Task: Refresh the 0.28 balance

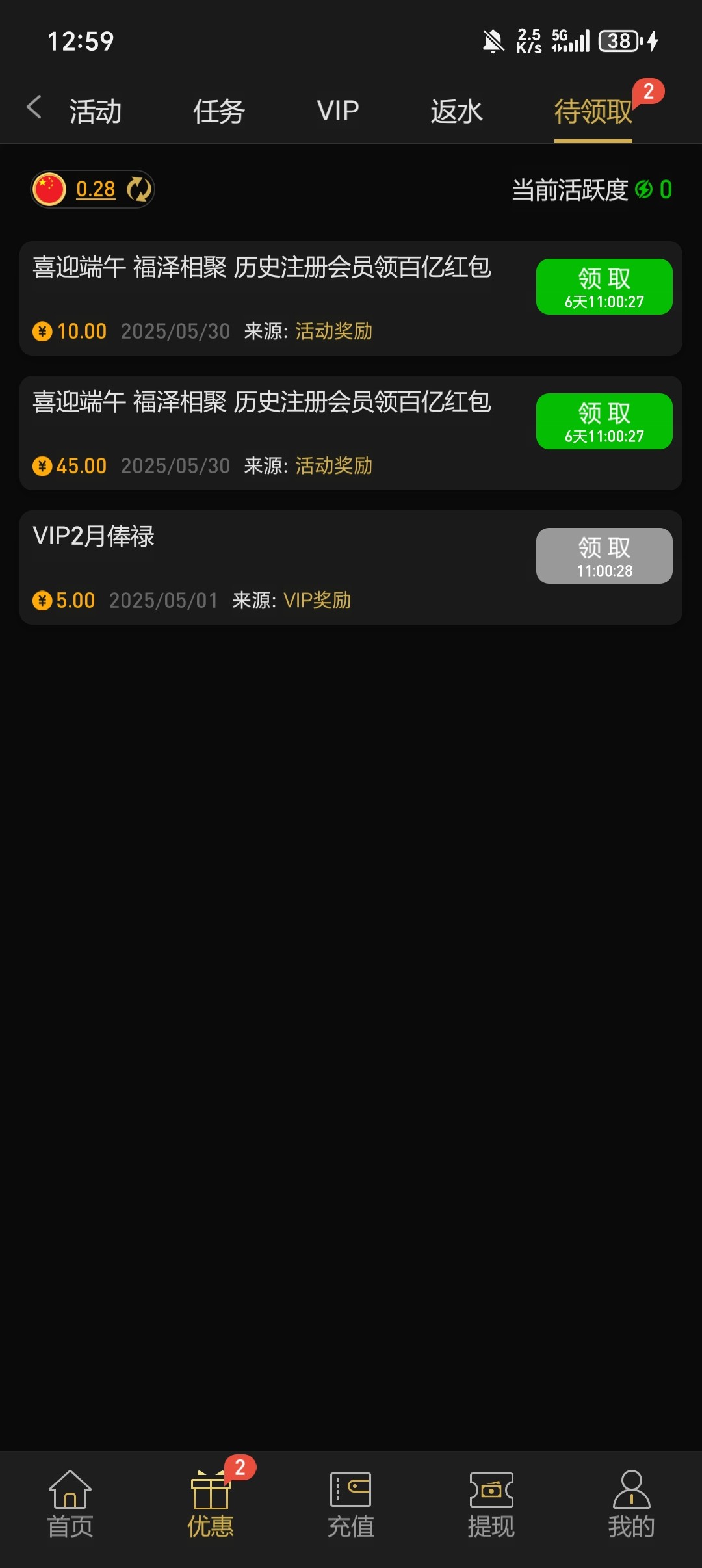Action: (138, 189)
